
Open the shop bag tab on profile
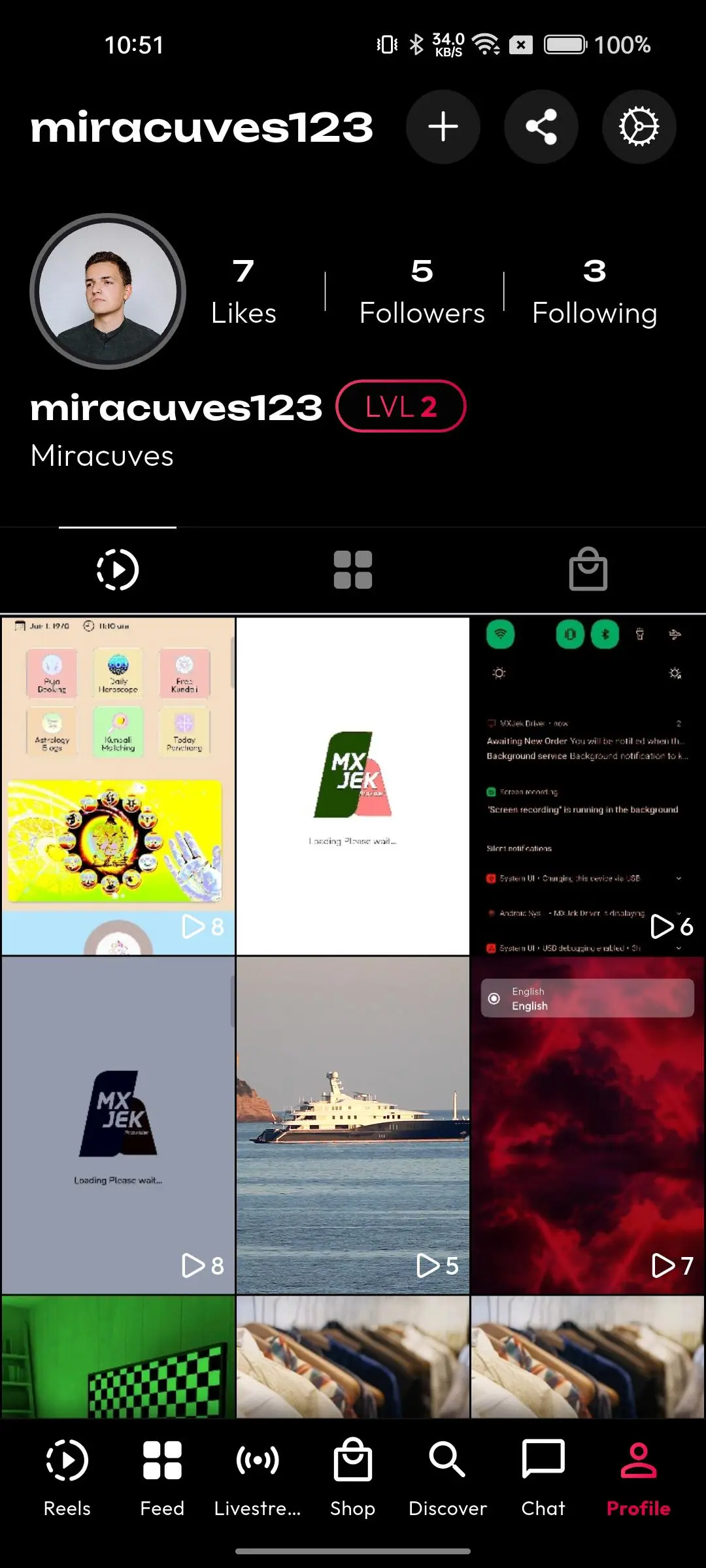(588, 569)
